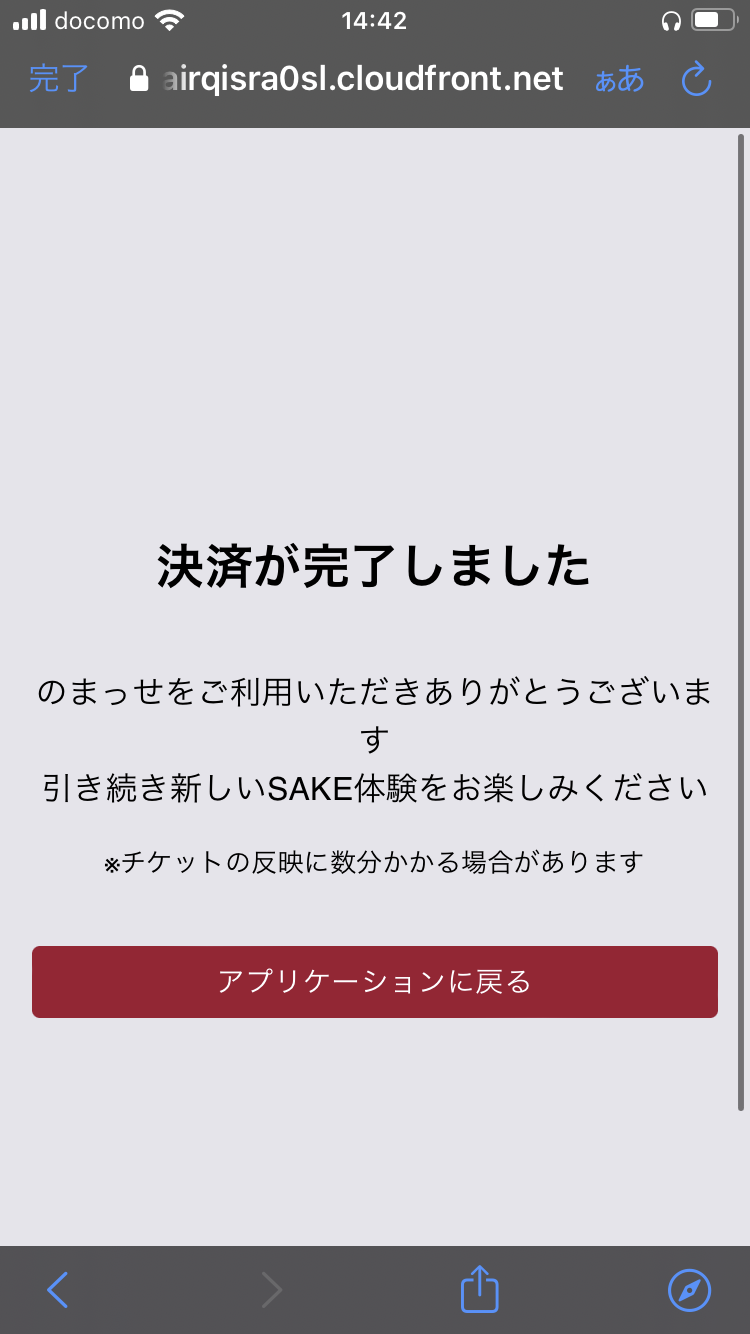This screenshot has width=750, height=1334.
Task: Tap 完了 to close the browser
Action: (59, 79)
